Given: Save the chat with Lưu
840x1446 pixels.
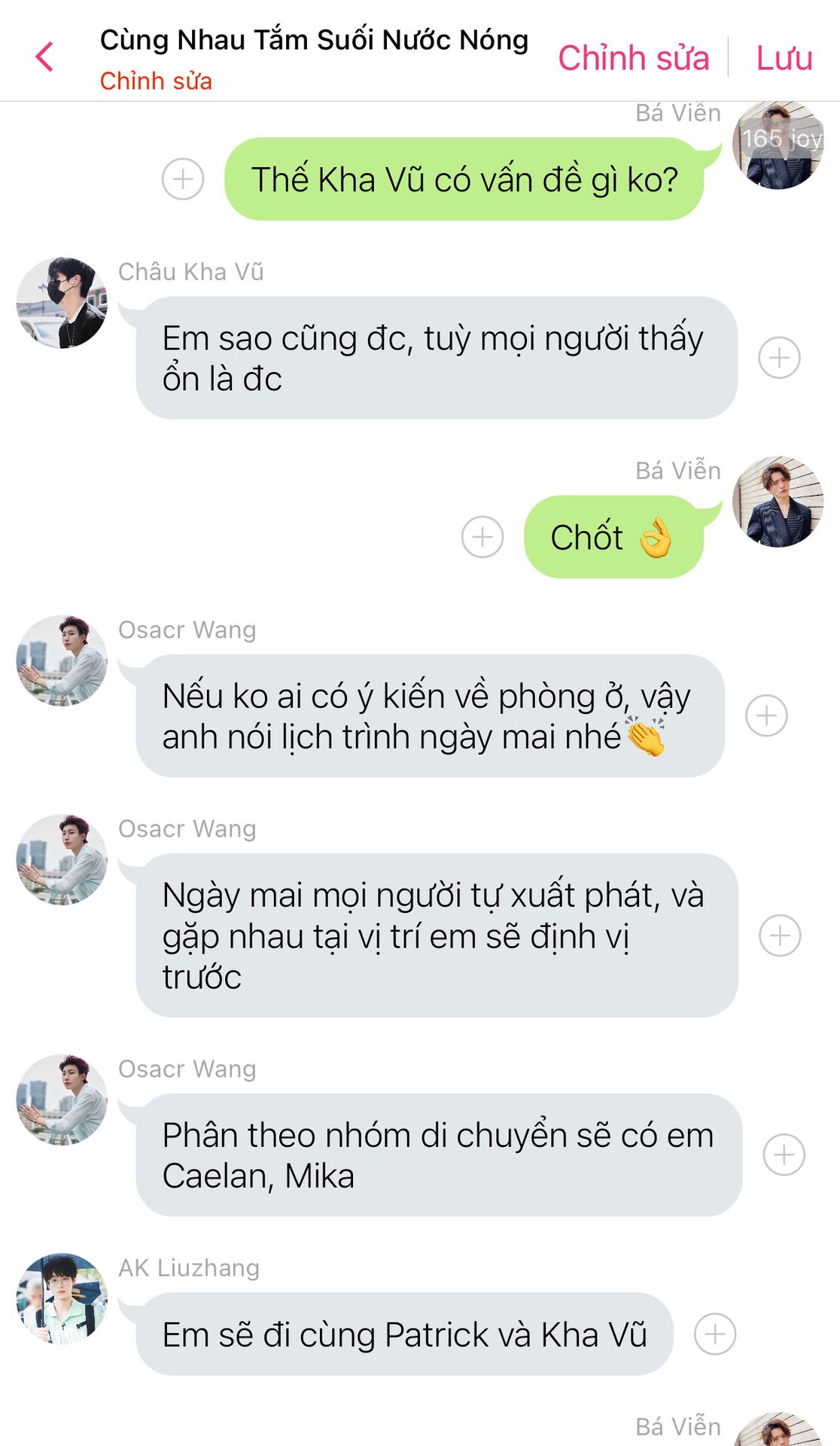Looking at the screenshot, I should pyautogui.click(x=784, y=58).
